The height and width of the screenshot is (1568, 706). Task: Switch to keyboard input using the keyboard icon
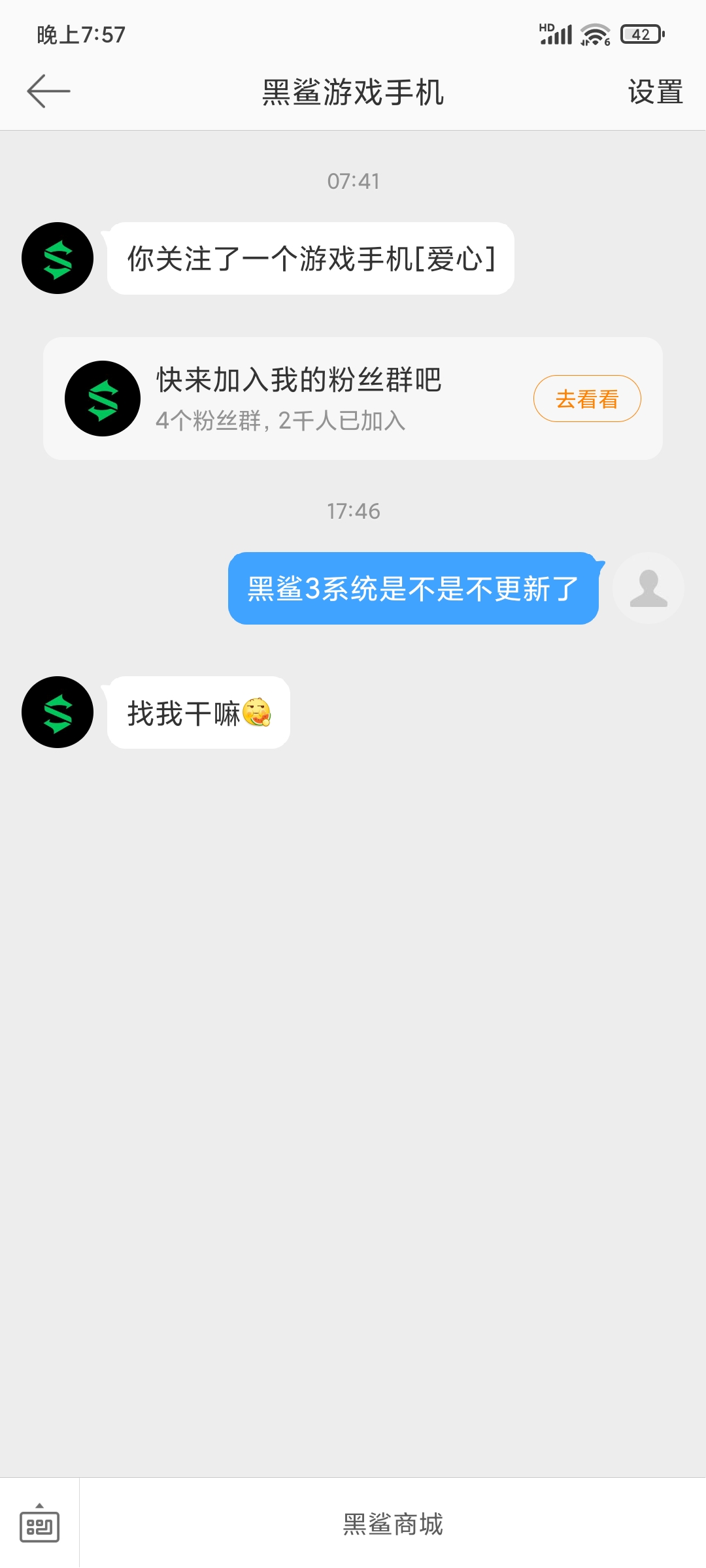point(39,1522)
